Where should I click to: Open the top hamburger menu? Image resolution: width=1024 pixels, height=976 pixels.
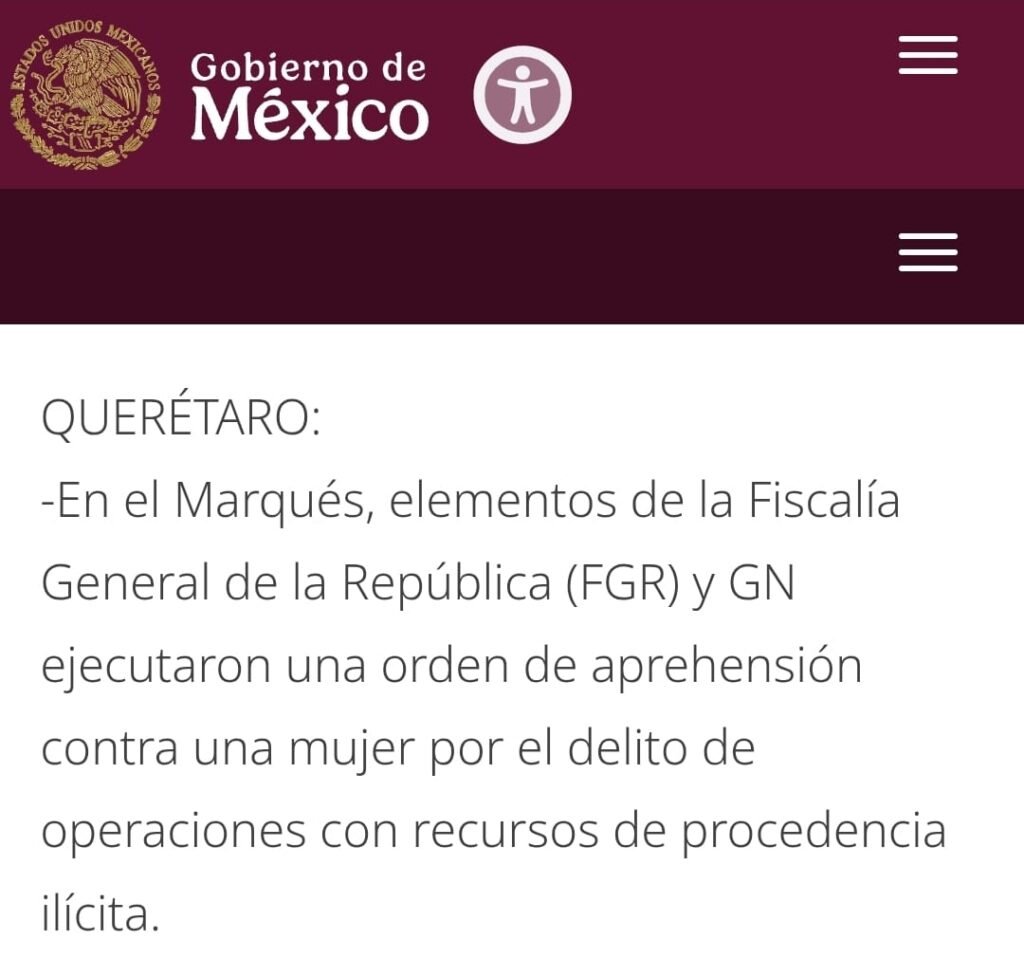tap(927, 55)
